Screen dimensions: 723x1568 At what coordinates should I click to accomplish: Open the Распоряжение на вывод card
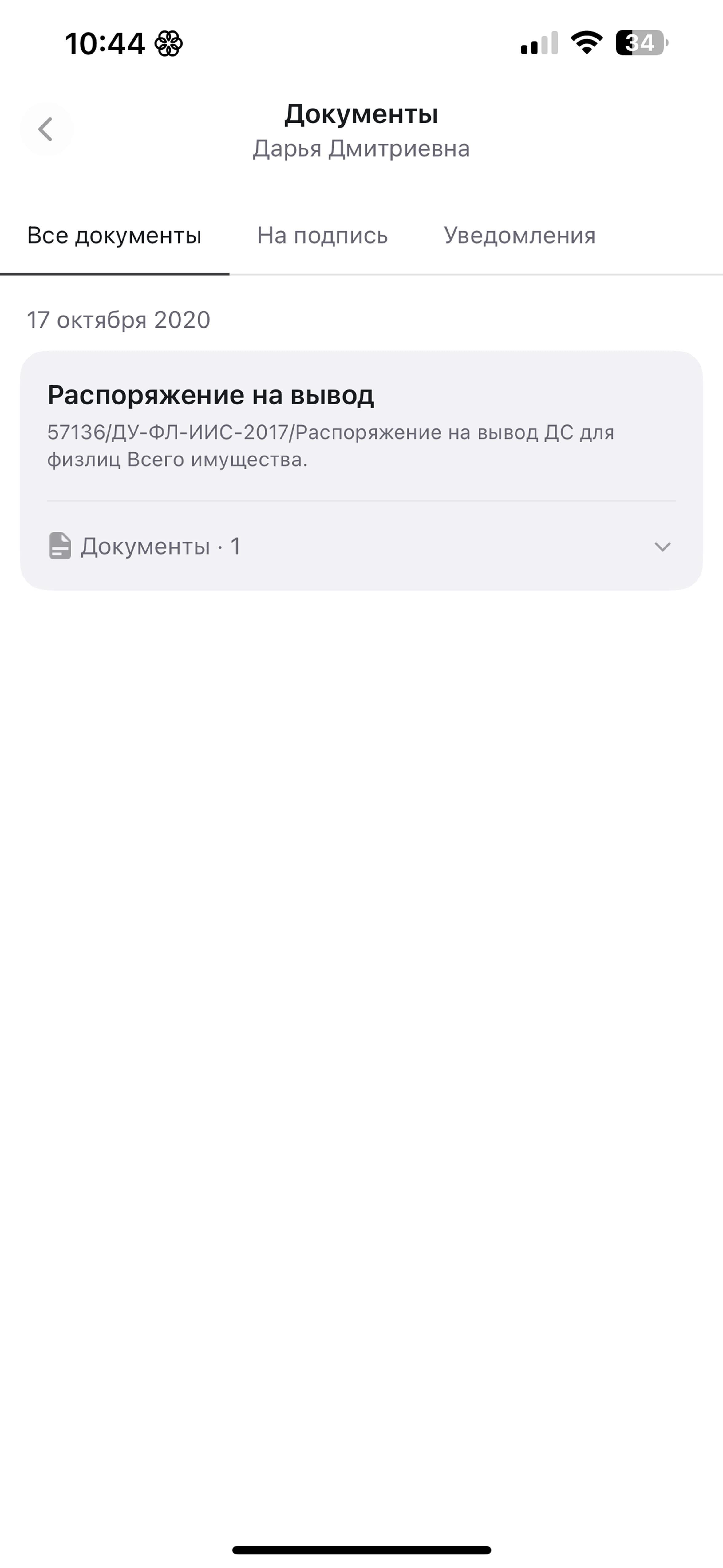[361, 425]
